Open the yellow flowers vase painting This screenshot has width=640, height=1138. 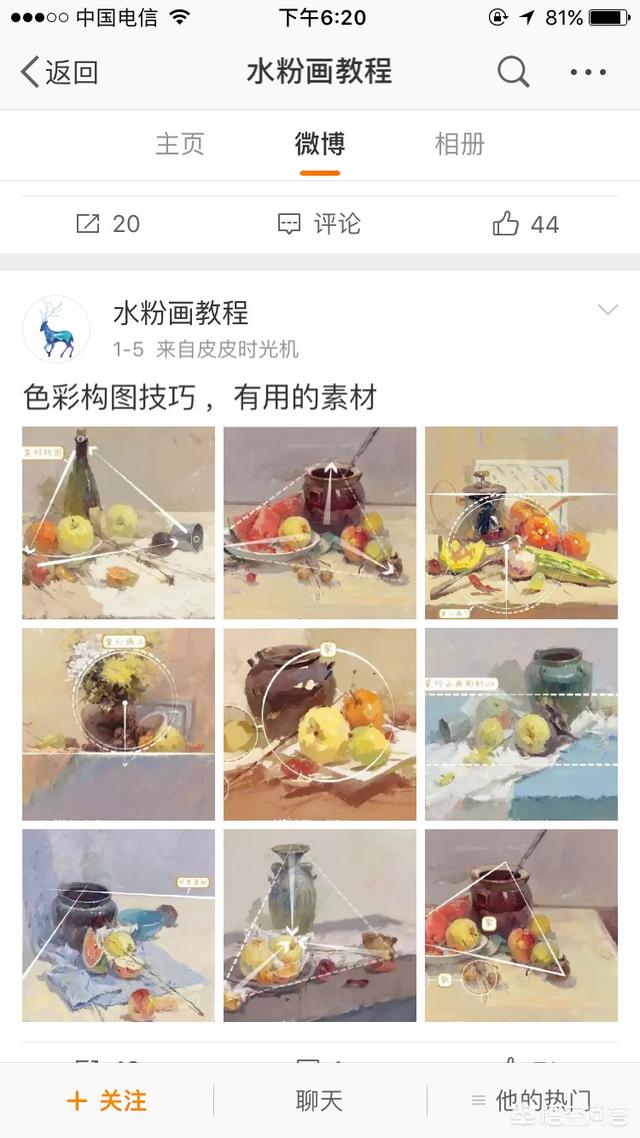pos(119,724)
